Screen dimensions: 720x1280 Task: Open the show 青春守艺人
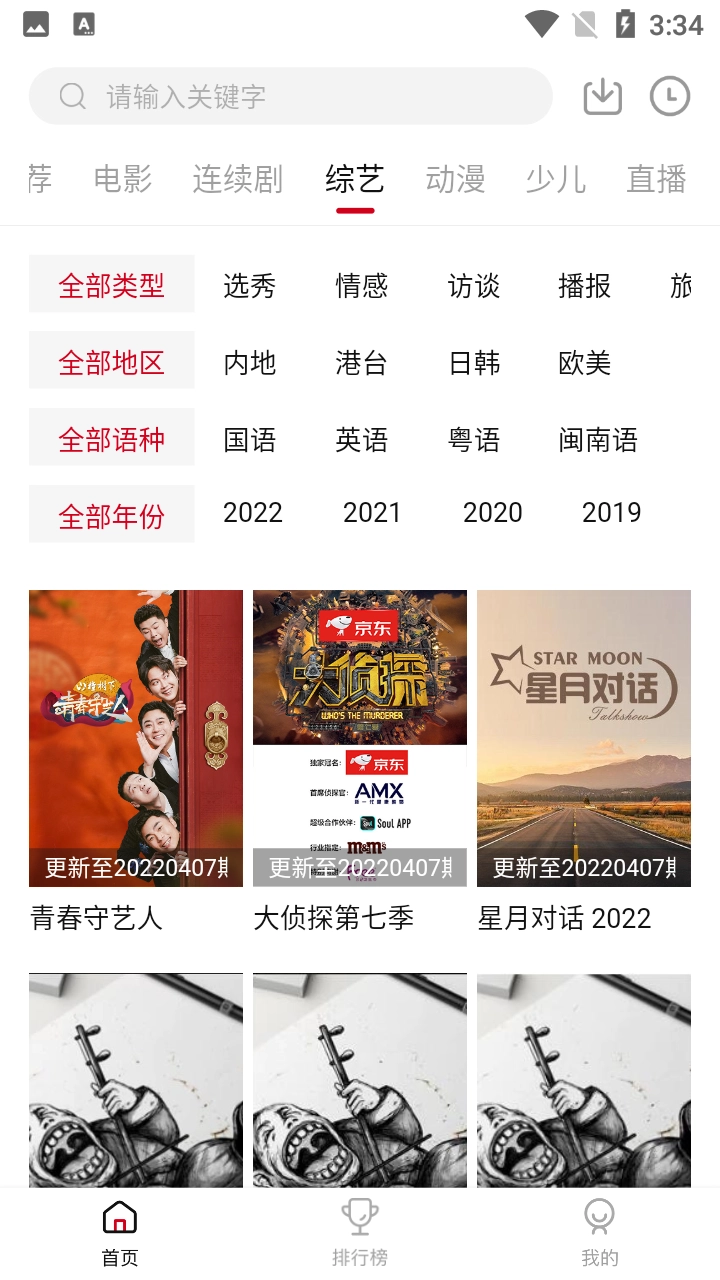pyautogui.click(x=136, y=738)
